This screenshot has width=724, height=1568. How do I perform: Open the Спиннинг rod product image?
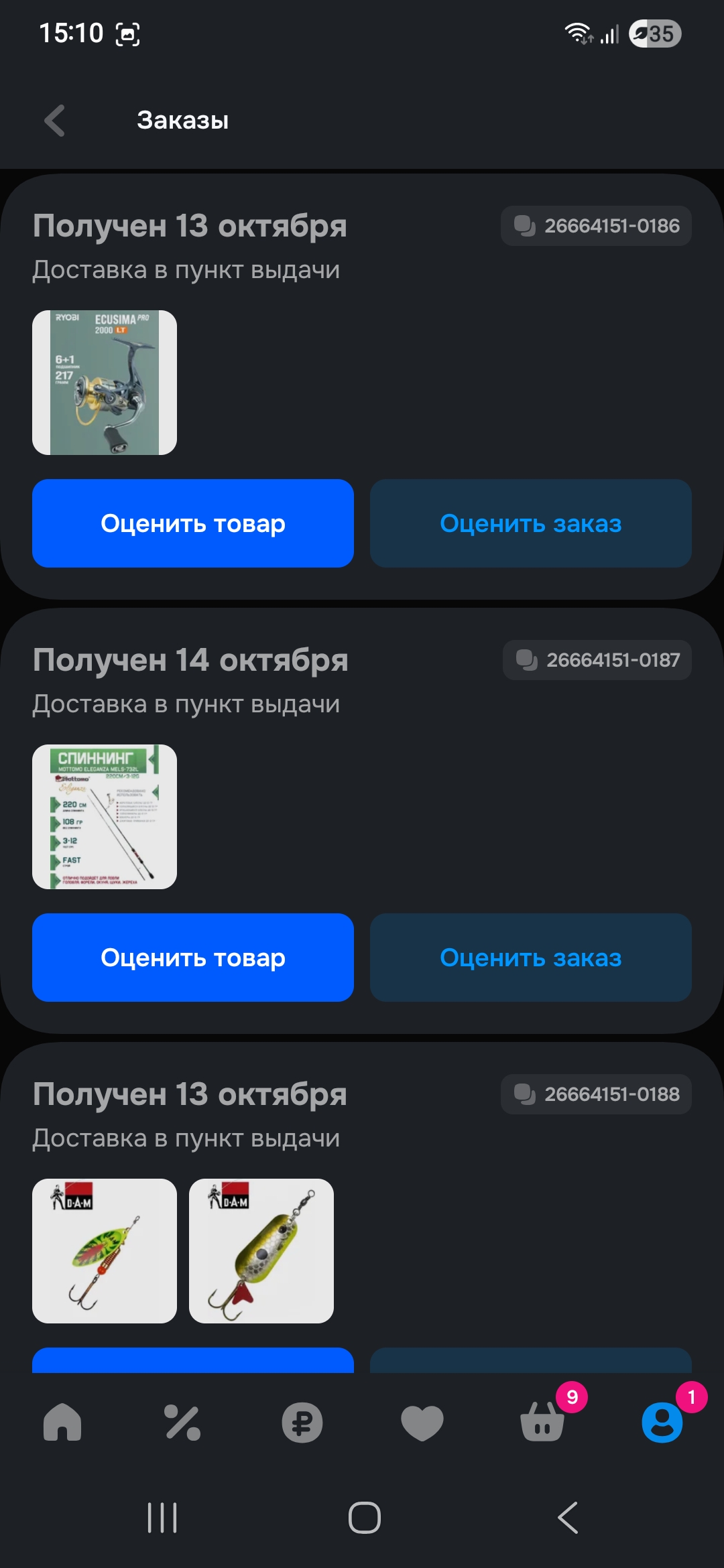click(105, 817)
